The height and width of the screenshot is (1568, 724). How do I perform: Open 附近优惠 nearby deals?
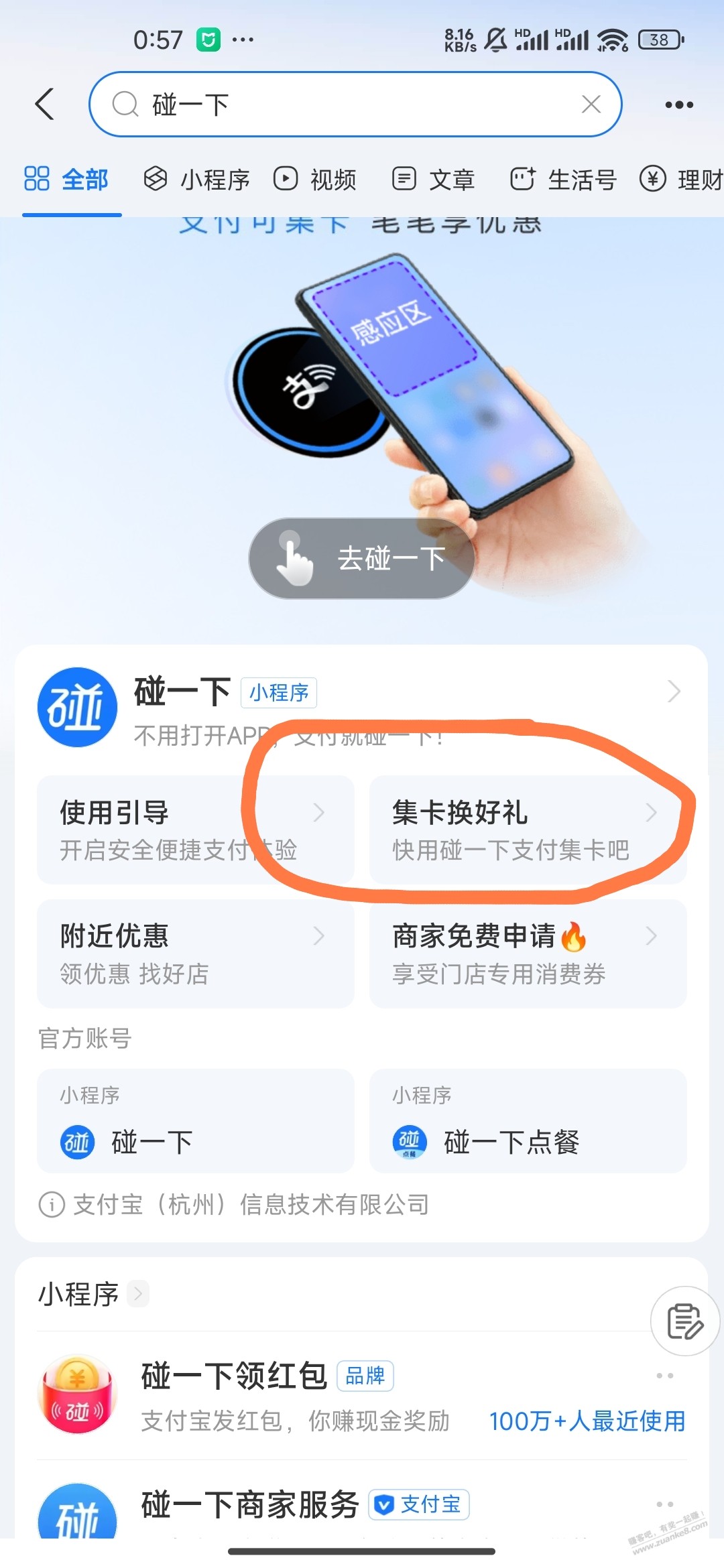(x=196, y=954)
